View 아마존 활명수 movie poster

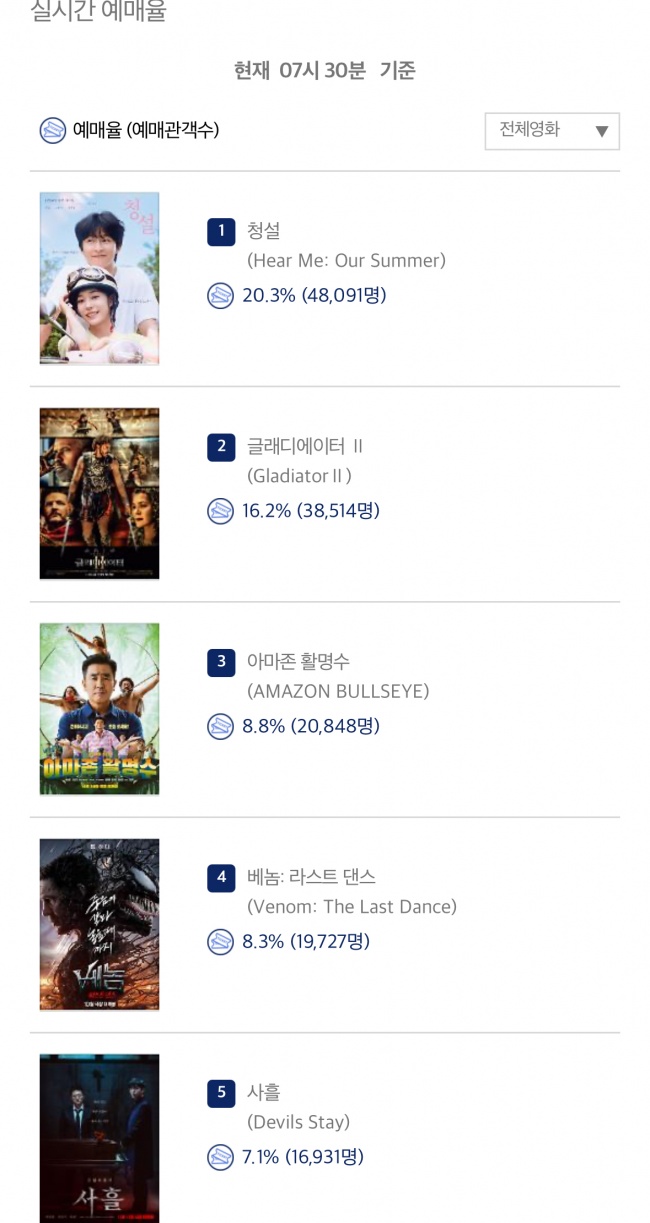pyautogui.click(x=99, y=709)
